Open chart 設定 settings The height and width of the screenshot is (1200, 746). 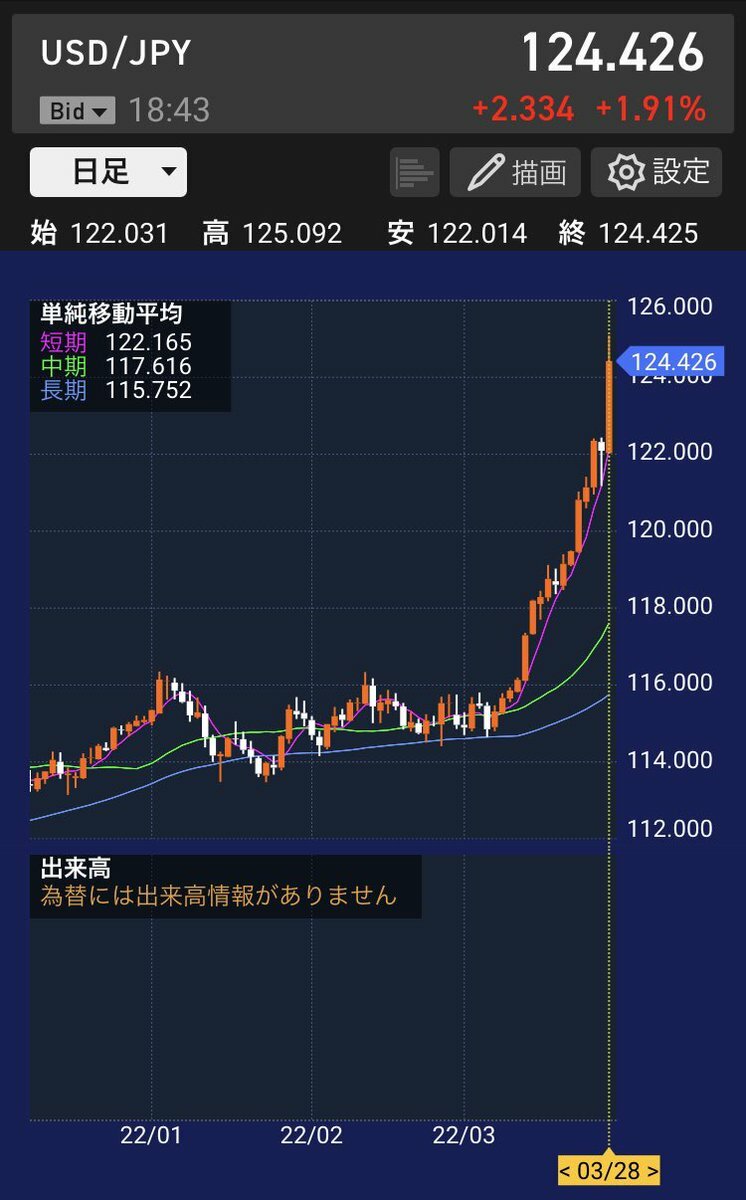(x=656, y=173)
